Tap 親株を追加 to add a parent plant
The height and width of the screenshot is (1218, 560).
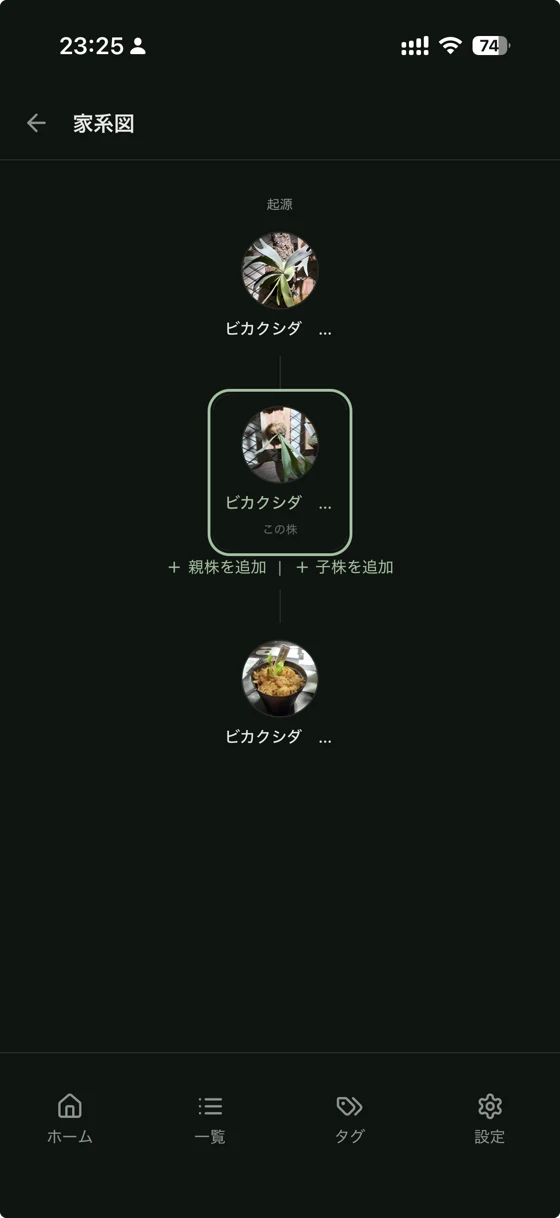pyautogui.click(x=217, y=567)
